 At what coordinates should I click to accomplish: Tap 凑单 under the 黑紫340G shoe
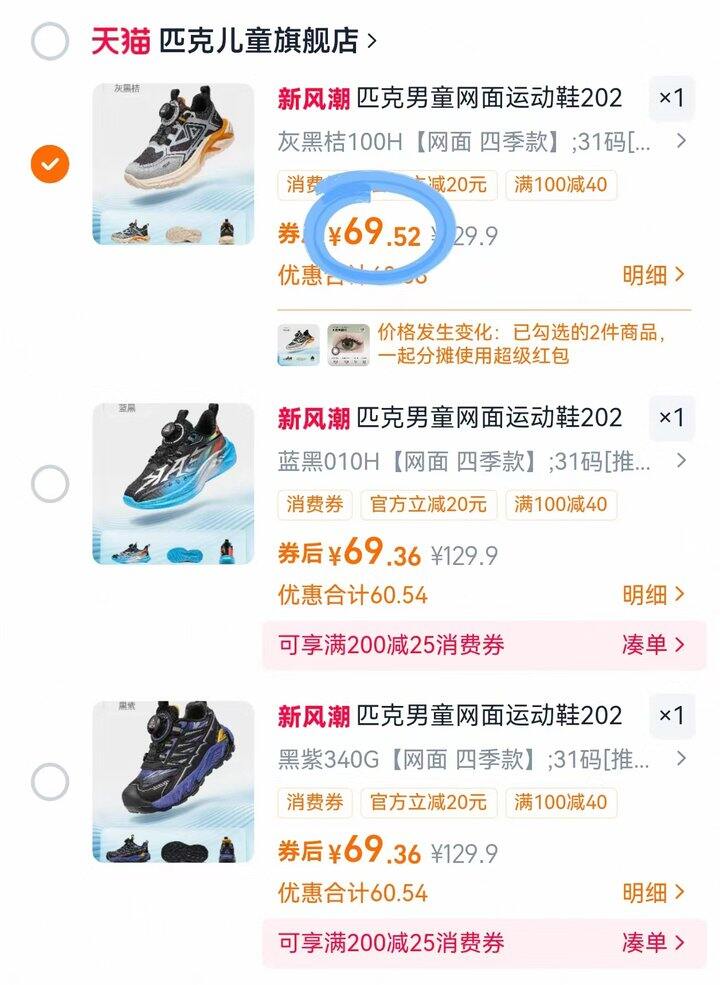point(653,942)
